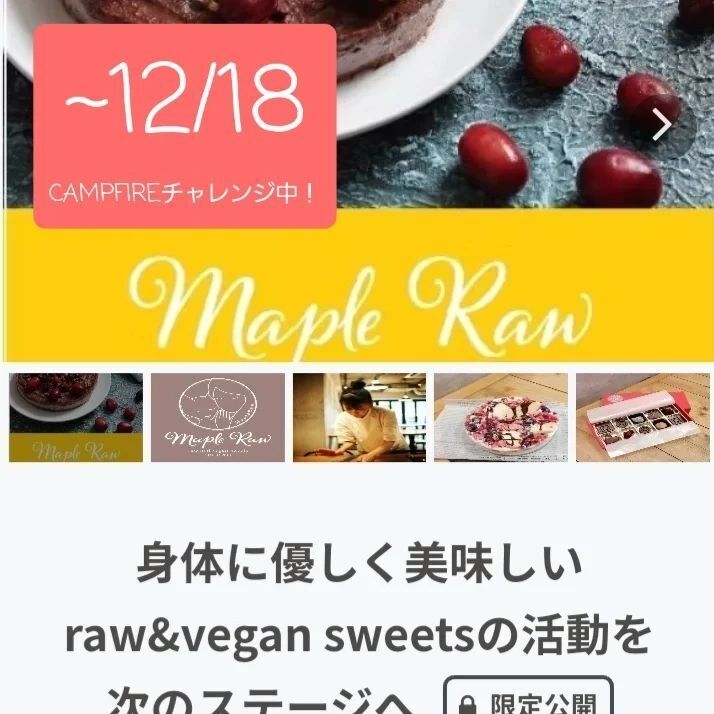Show the next carousel image with the arrow
The image size is (714, 714).
coord(661,125)
